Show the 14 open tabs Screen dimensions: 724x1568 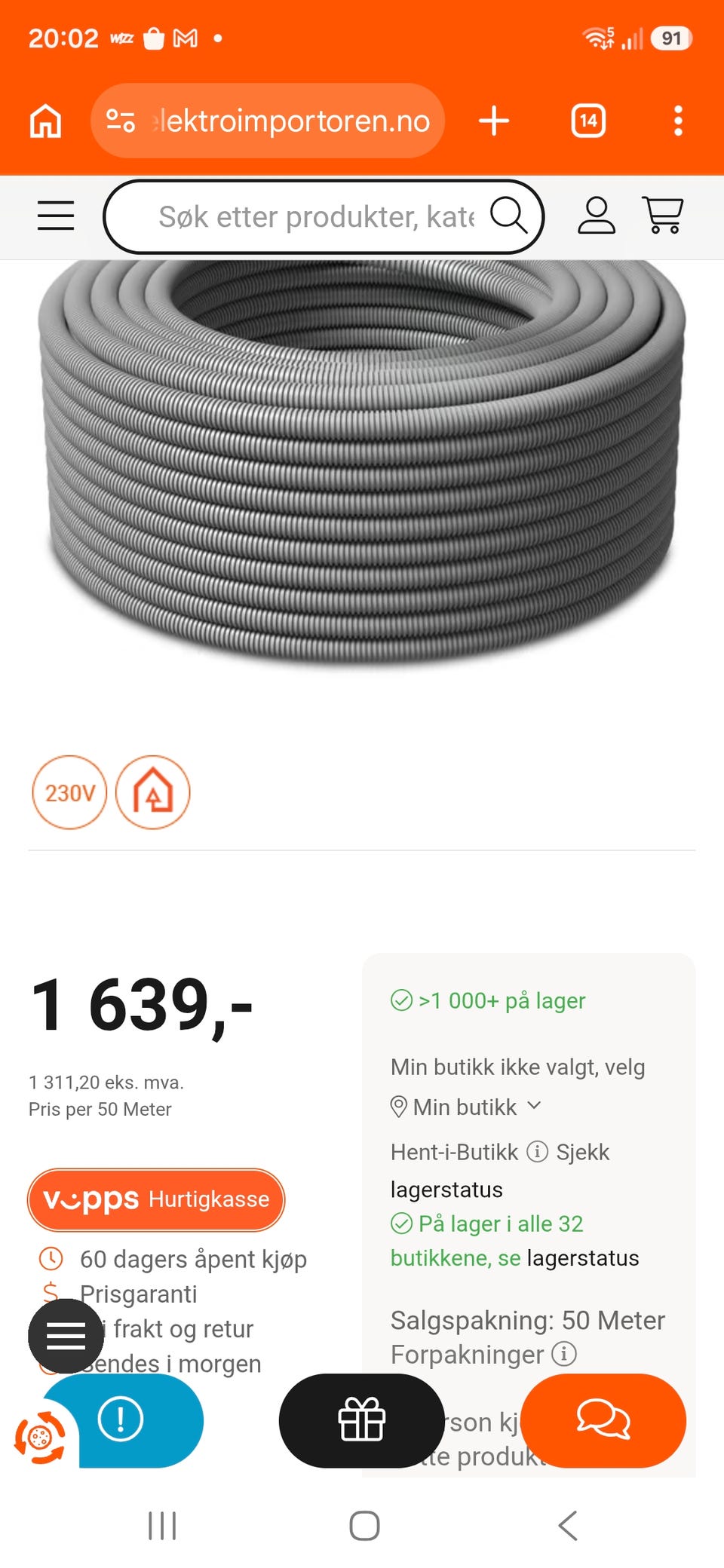(x=588, y=121)
